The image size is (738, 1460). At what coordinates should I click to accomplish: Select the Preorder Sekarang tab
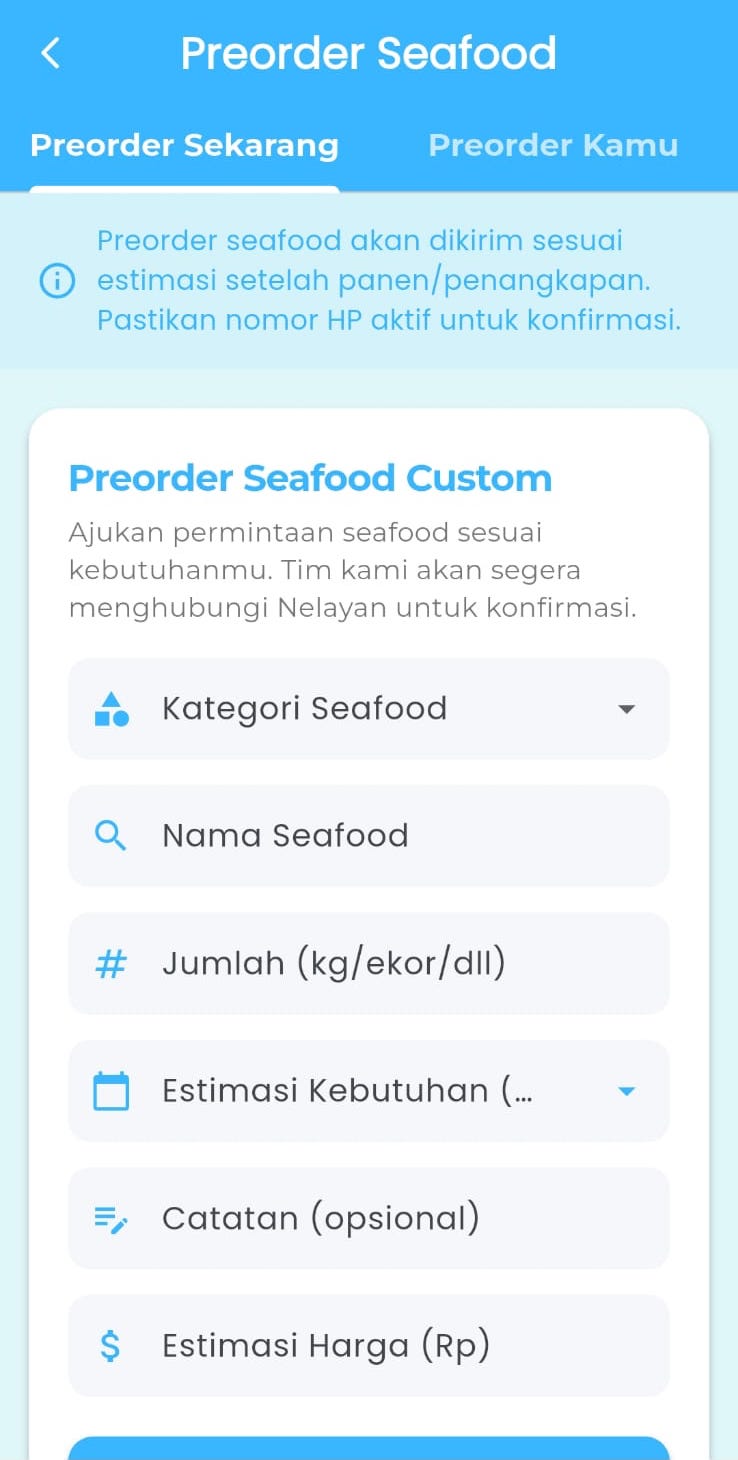click(x=185, y=144)
